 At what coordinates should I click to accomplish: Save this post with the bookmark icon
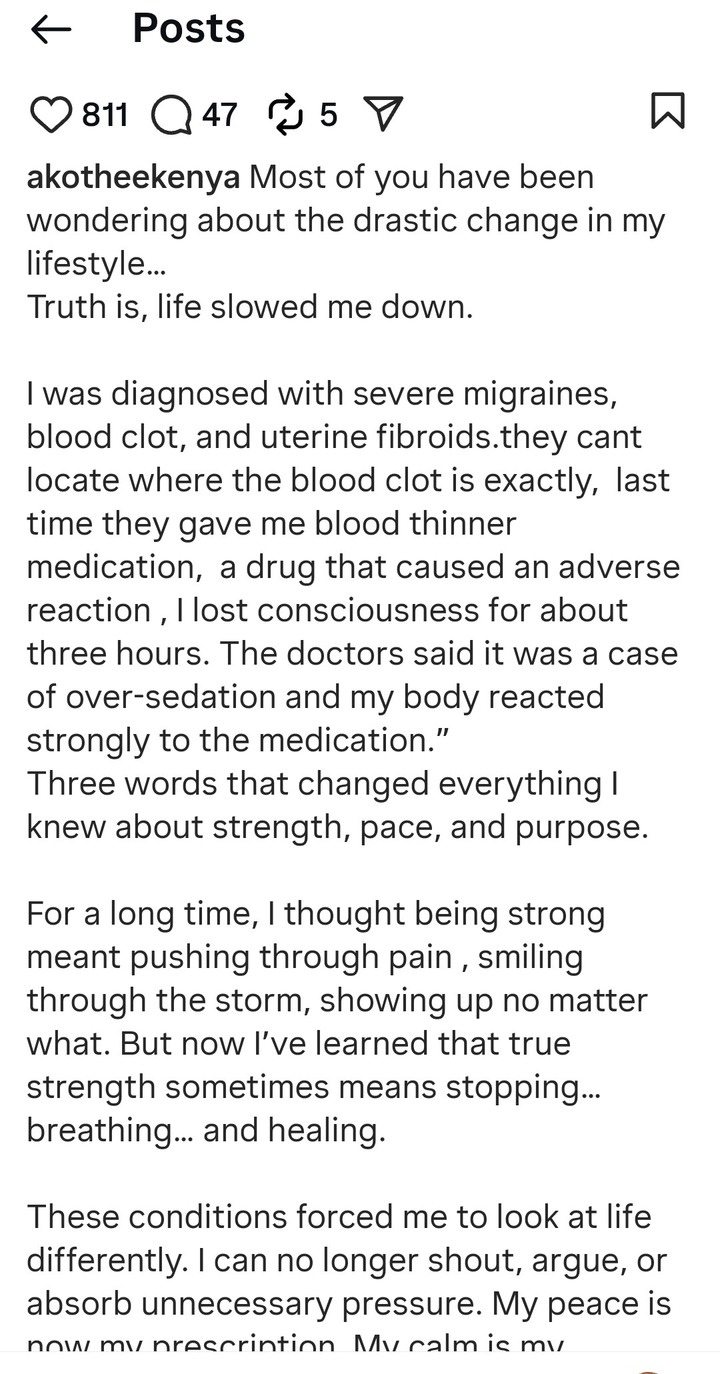point(667,111)
